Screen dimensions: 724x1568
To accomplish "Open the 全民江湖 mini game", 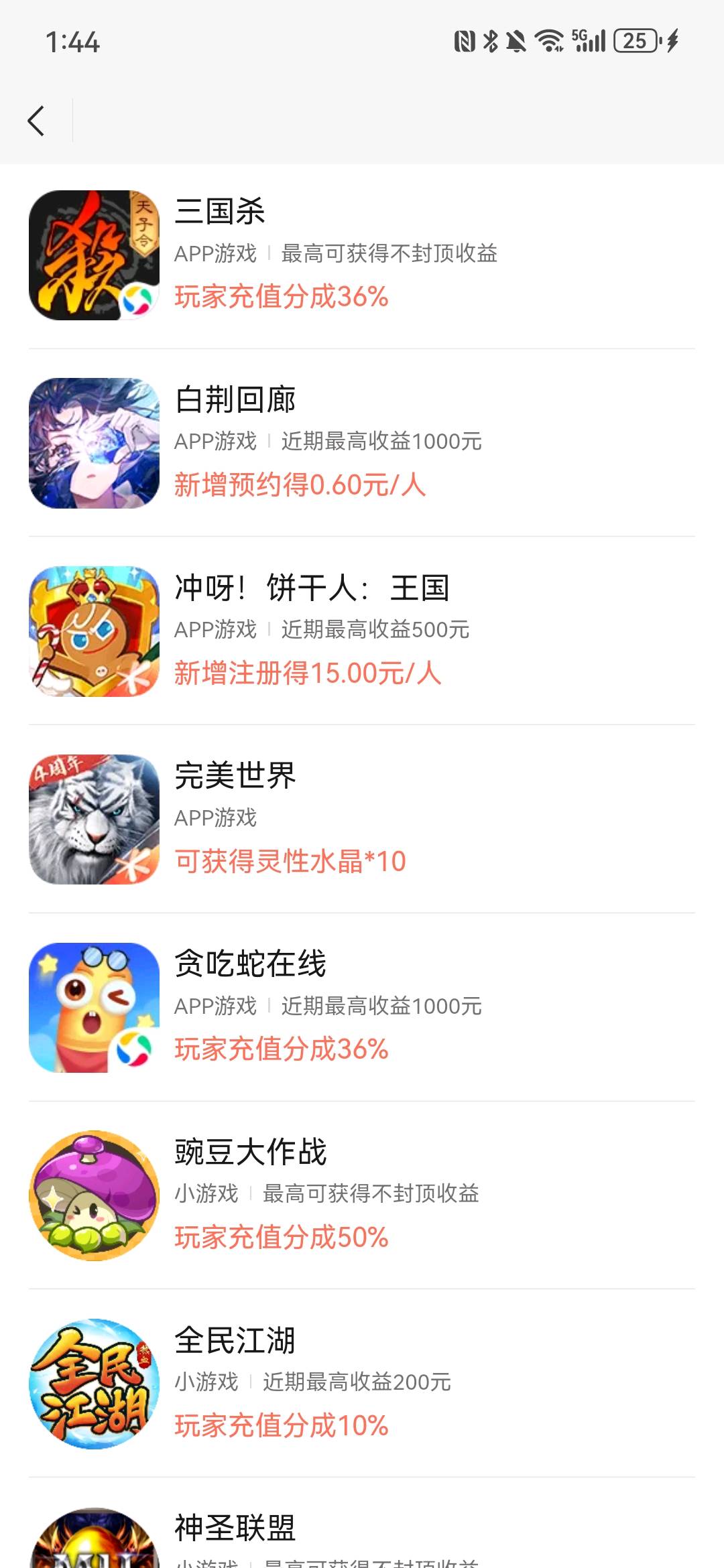I will (x=362, y=1383).
